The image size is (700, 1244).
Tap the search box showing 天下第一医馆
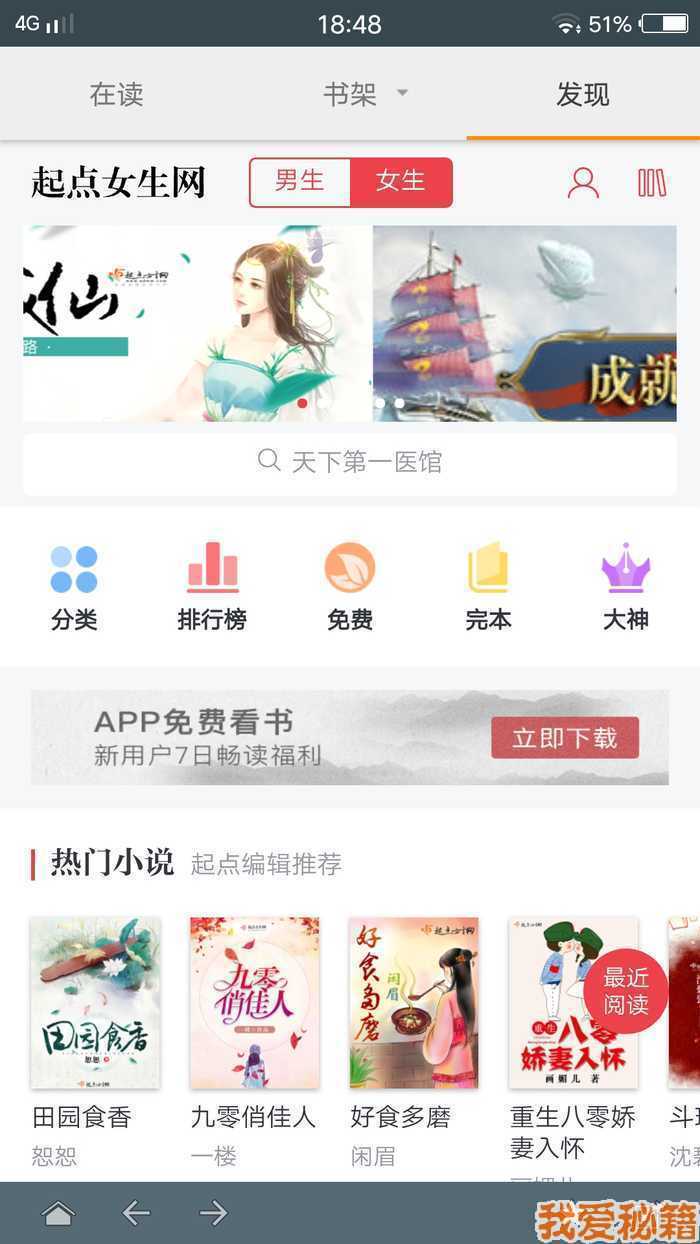(350, 462)
